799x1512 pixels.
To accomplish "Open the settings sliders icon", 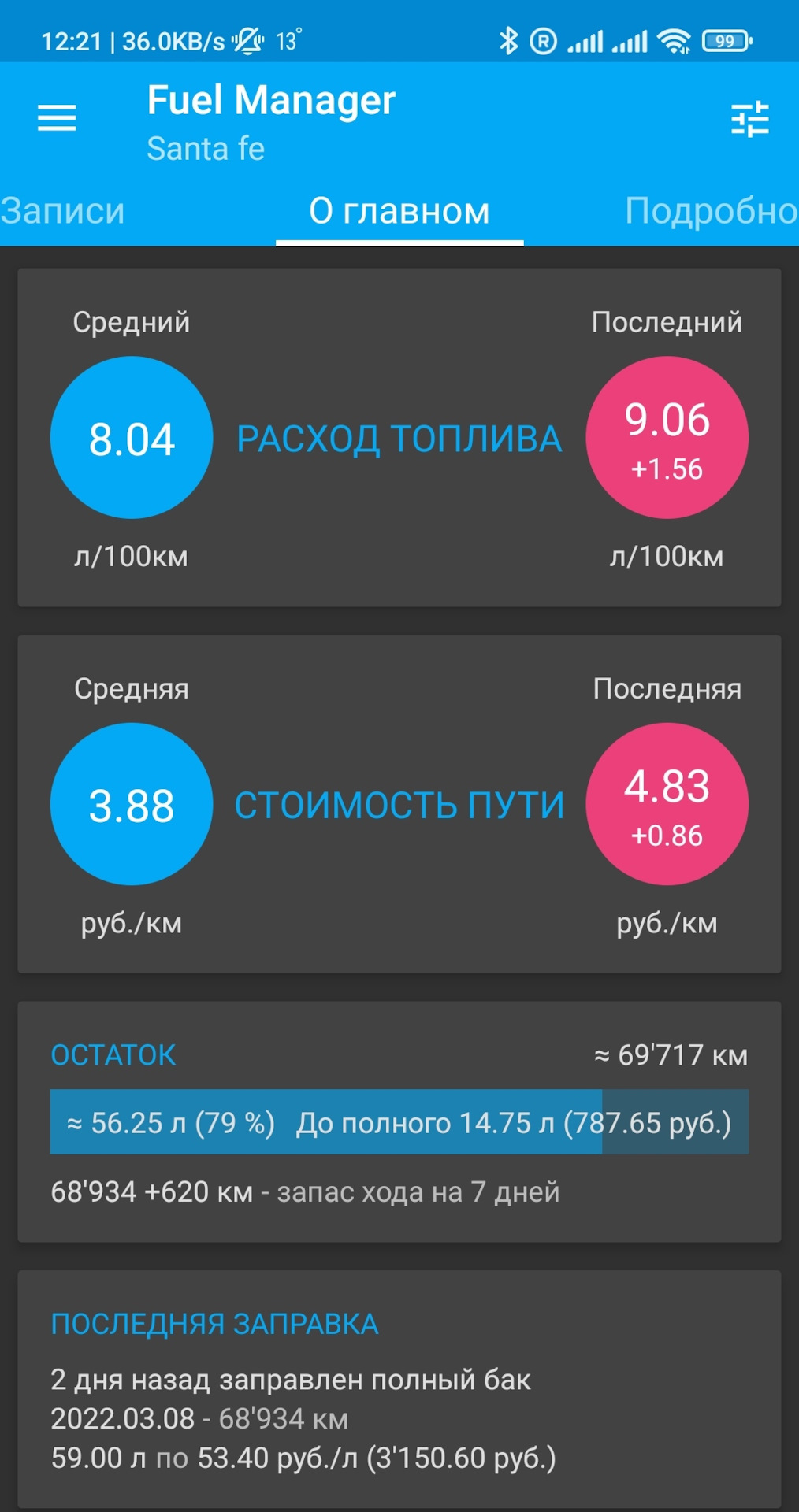I will pyautogui.click(x=749, y=119).
